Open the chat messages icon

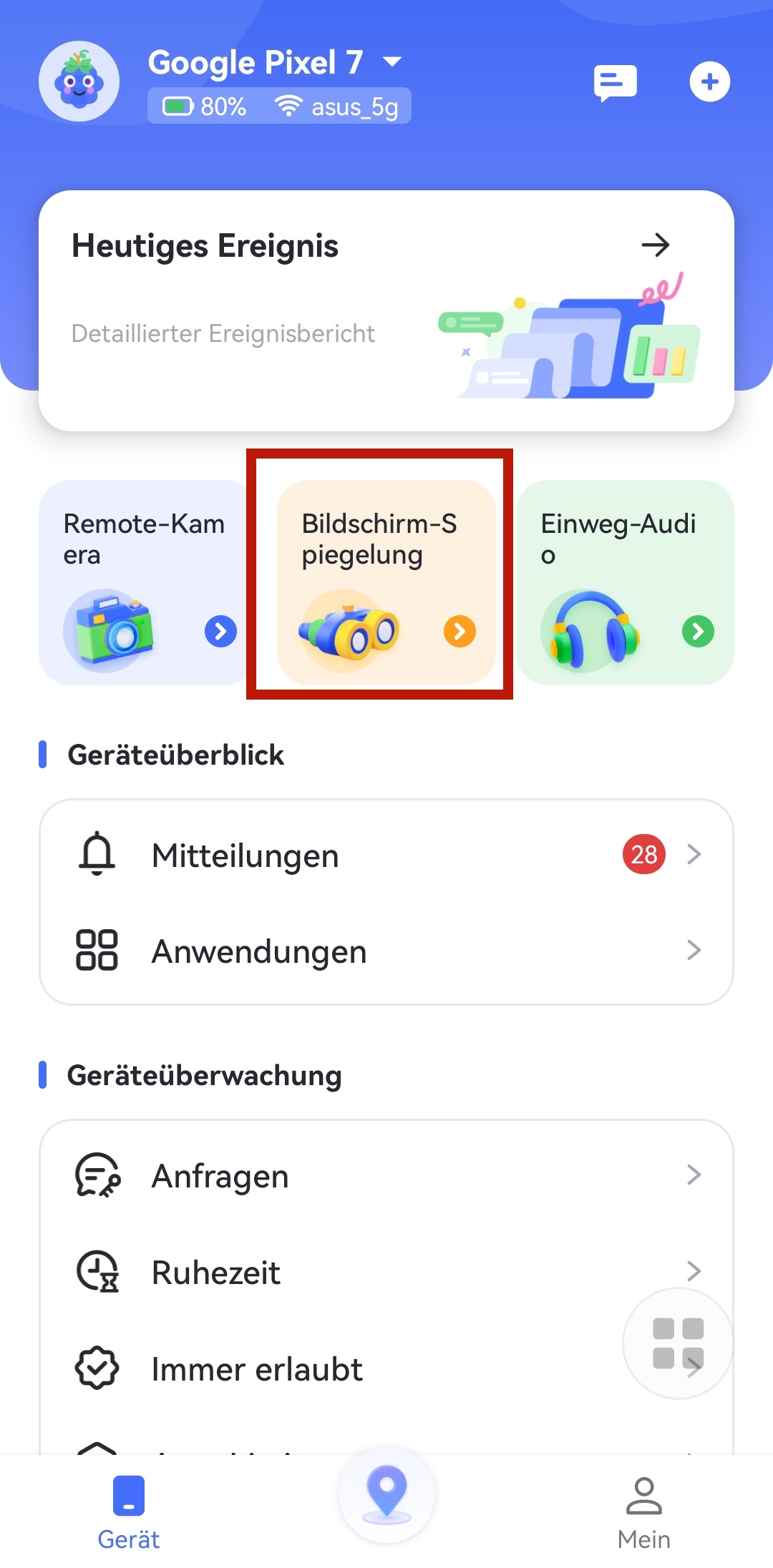point(614,81)
